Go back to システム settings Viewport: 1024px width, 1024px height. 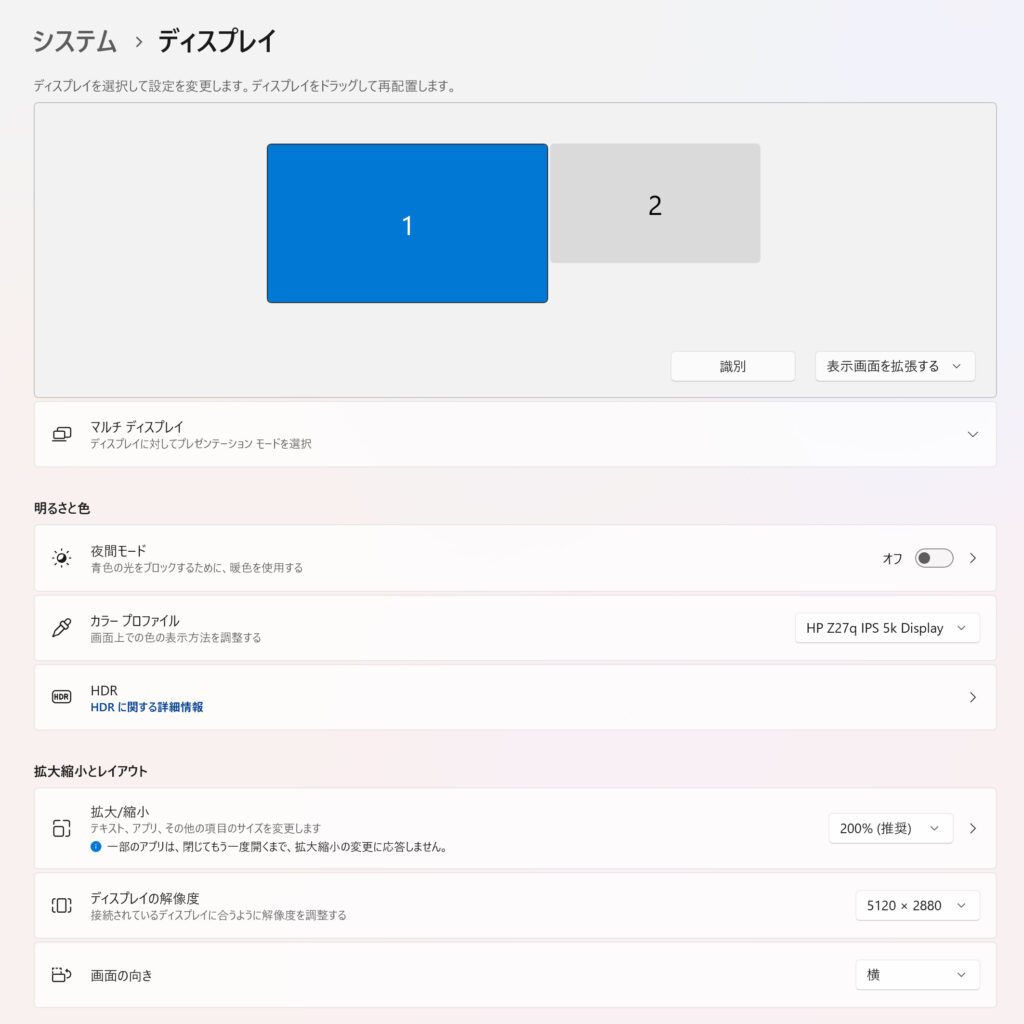pos(75,41)
